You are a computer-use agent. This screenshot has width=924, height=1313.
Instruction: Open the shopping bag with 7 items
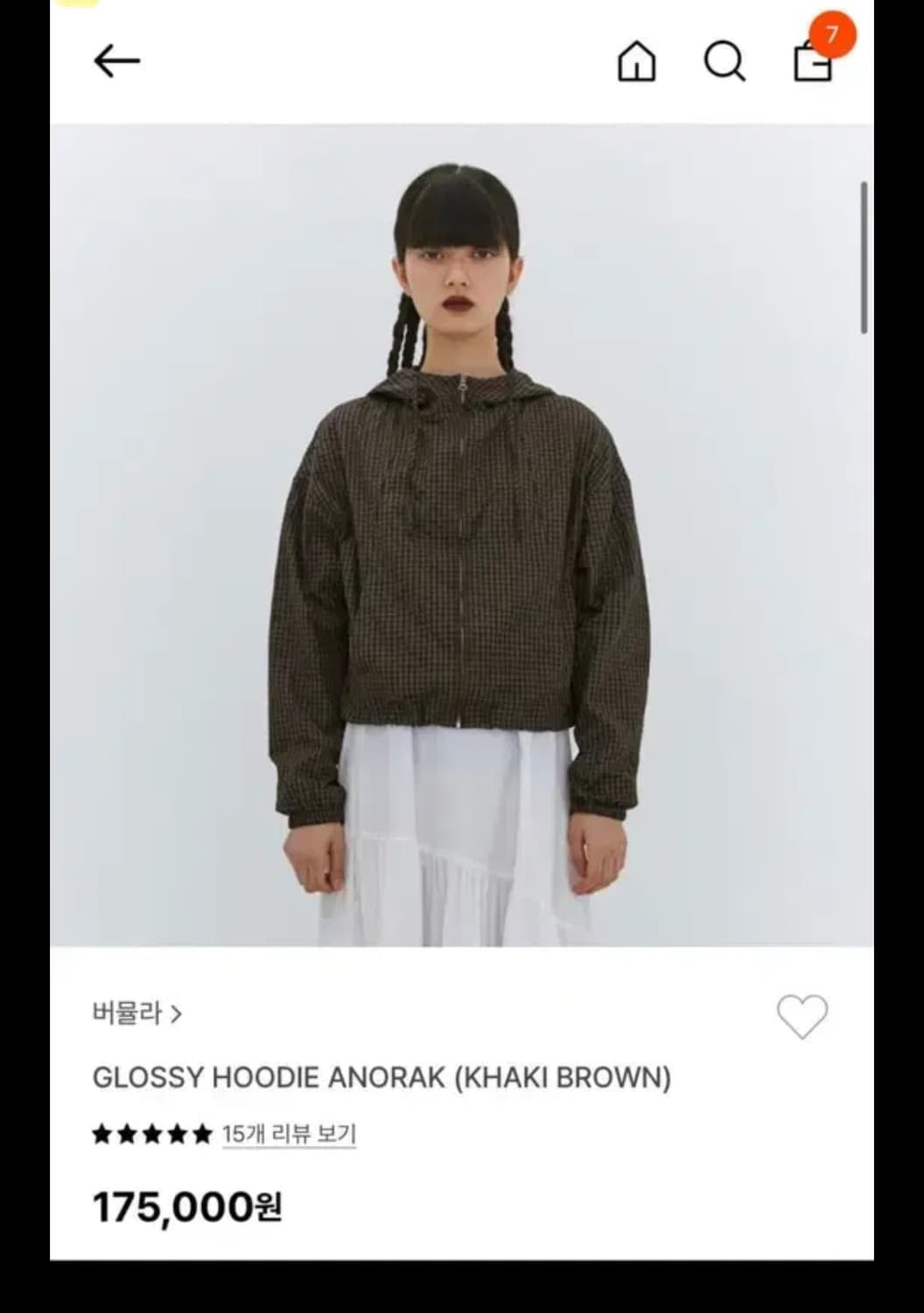813,61
